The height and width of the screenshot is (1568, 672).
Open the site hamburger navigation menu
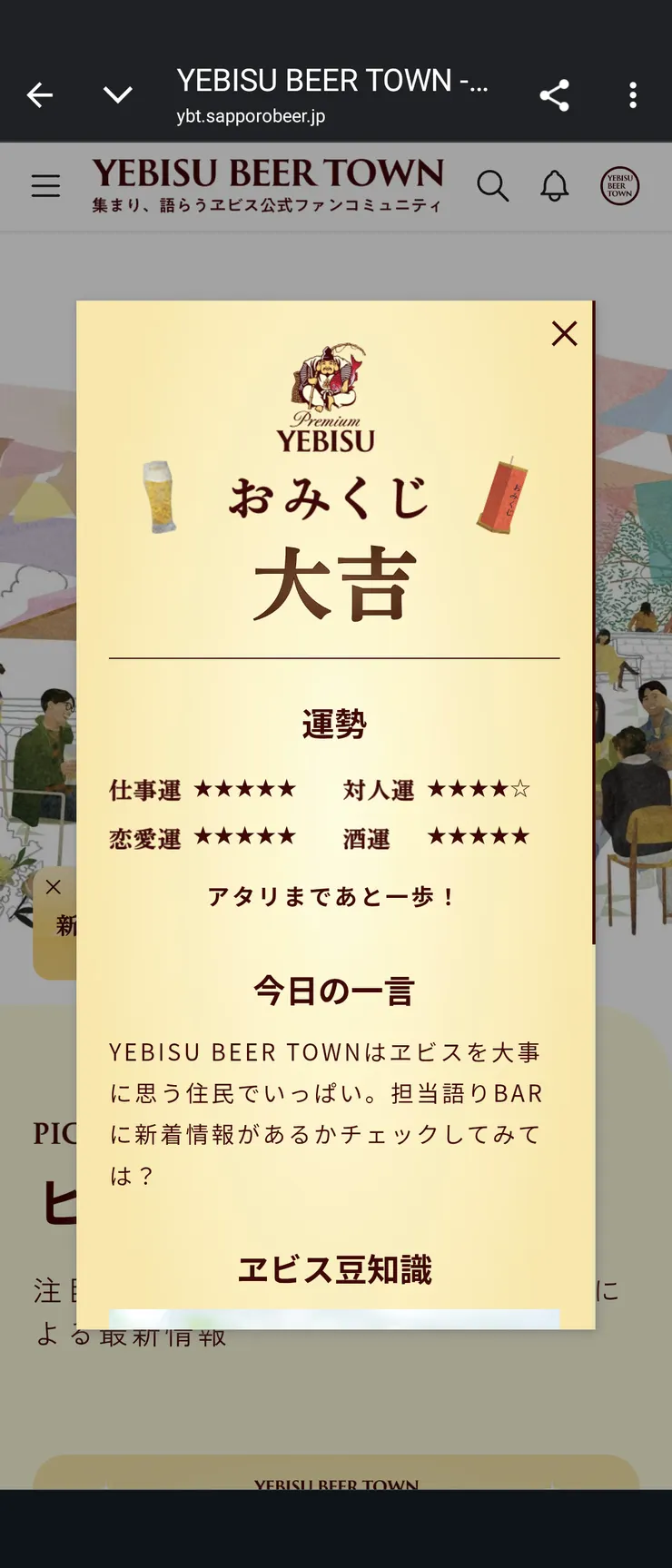coord(45,185)
